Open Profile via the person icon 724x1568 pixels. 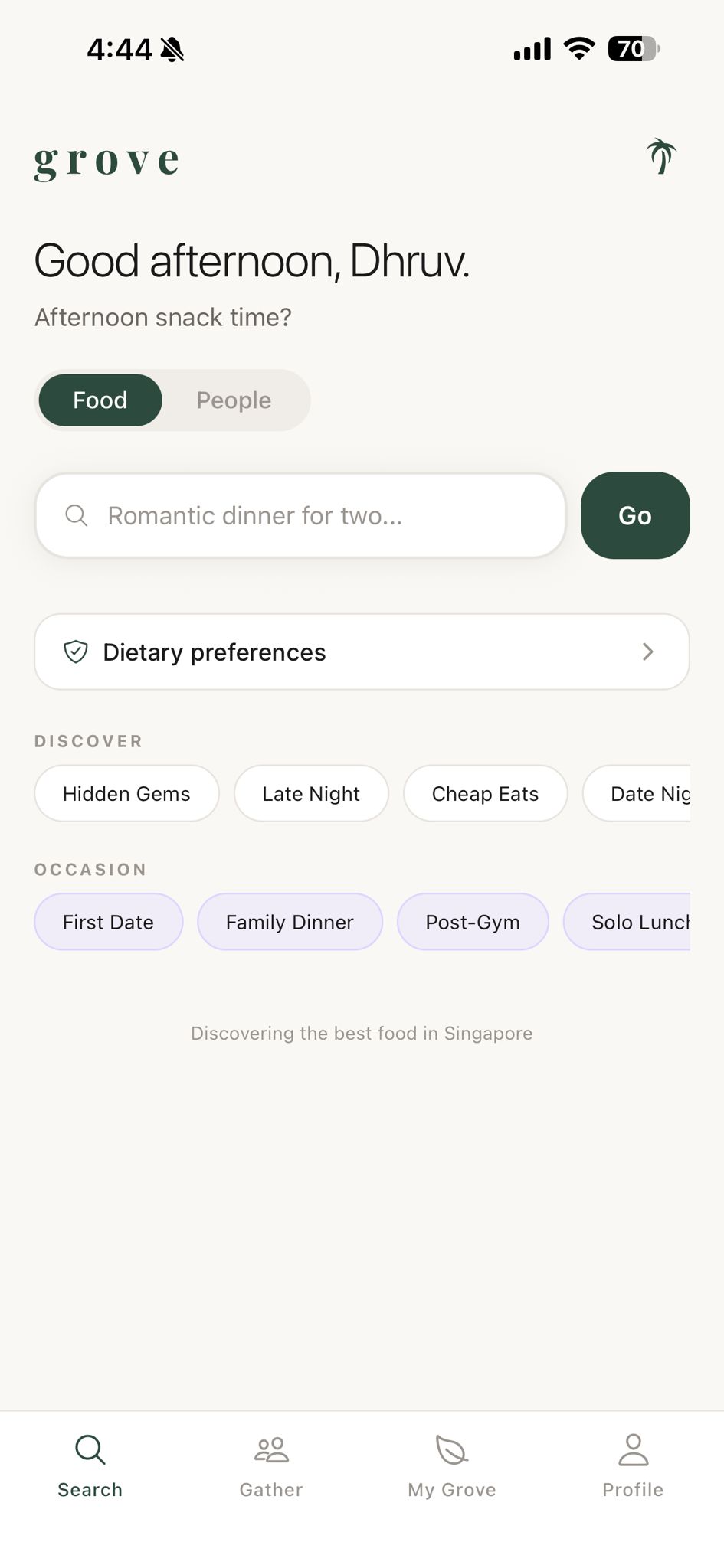(633, 1447)
